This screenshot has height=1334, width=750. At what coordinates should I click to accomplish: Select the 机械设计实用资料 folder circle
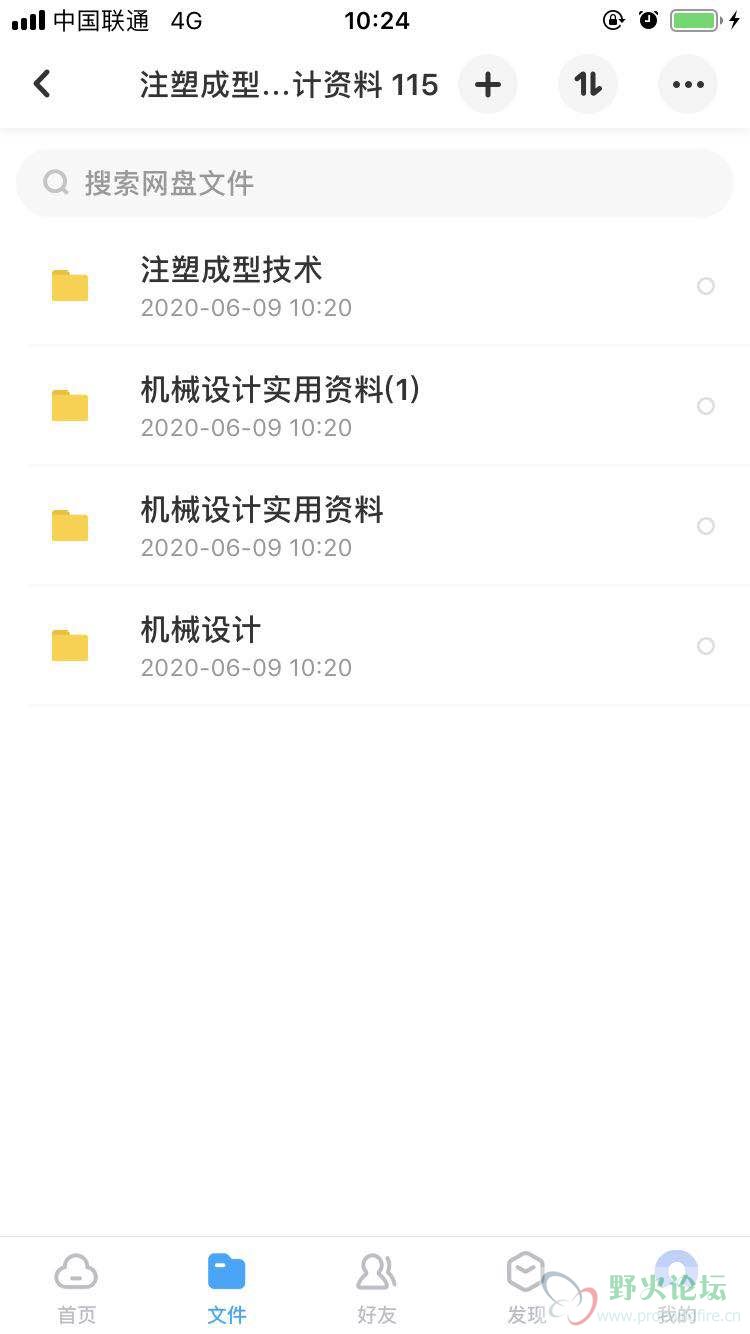pyautogui.click(x=706, y=527)
